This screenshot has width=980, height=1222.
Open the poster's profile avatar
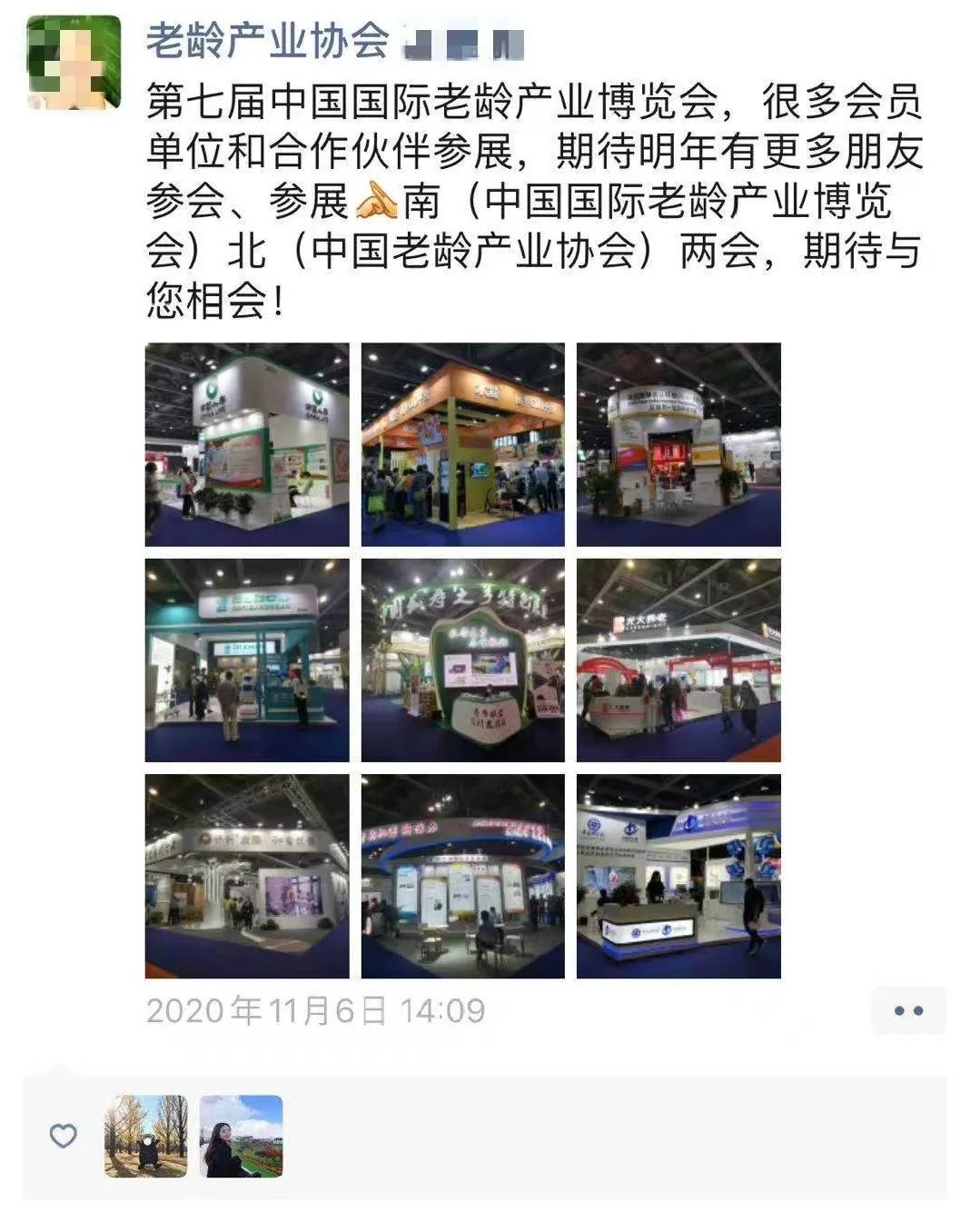tap(73, 62)
